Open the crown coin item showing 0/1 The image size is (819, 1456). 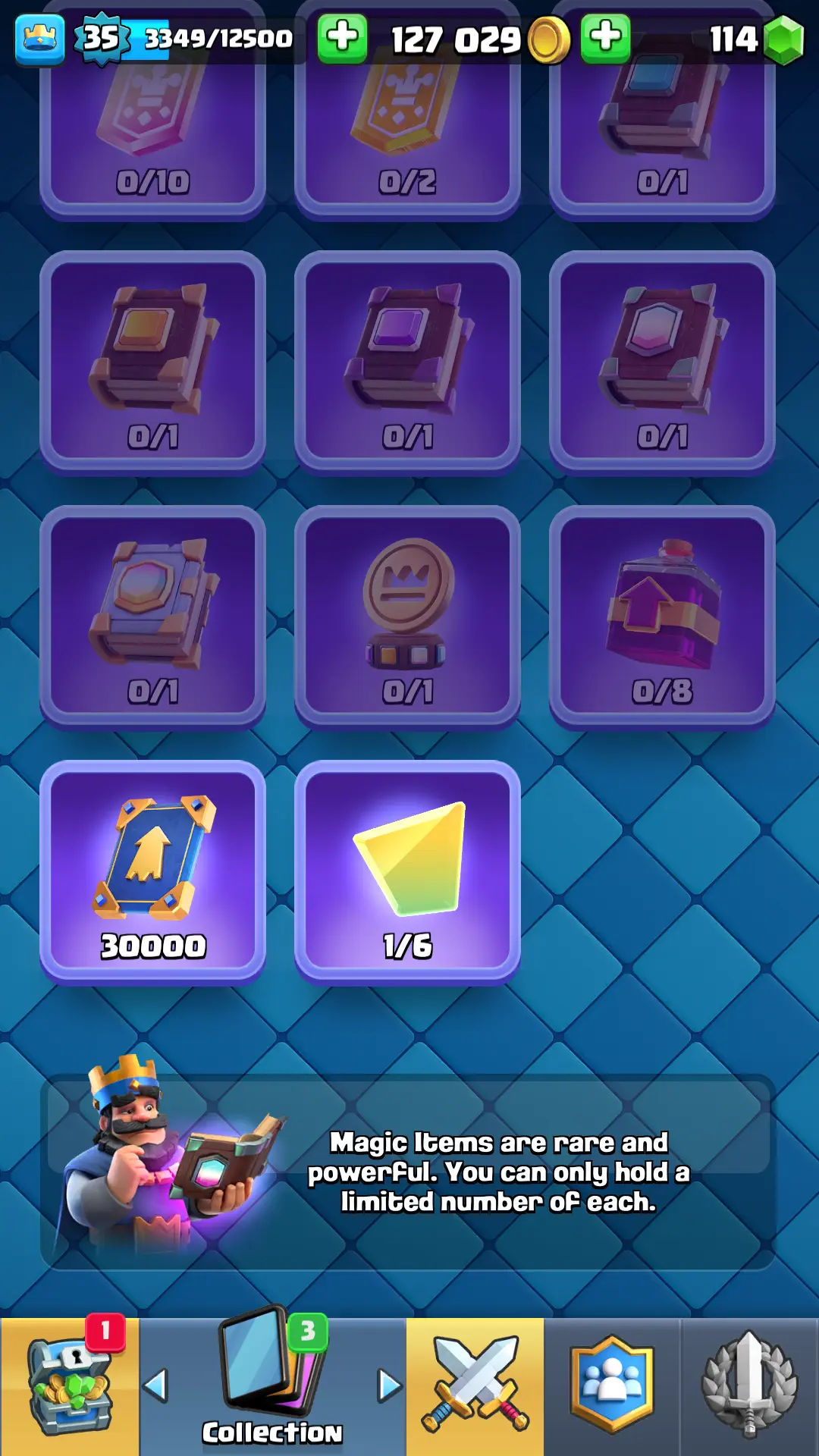click(407, 616)
